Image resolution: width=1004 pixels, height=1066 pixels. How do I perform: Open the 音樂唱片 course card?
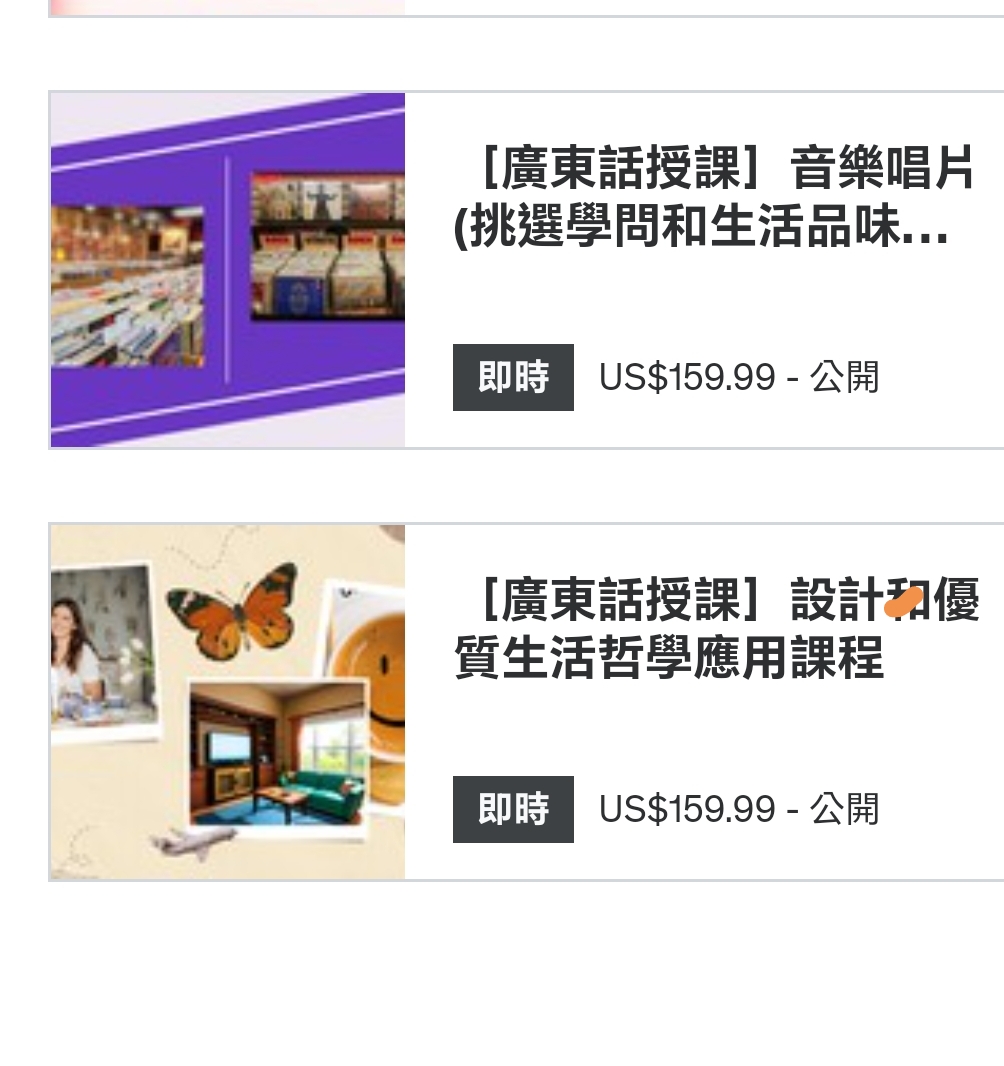pos(712,199)
